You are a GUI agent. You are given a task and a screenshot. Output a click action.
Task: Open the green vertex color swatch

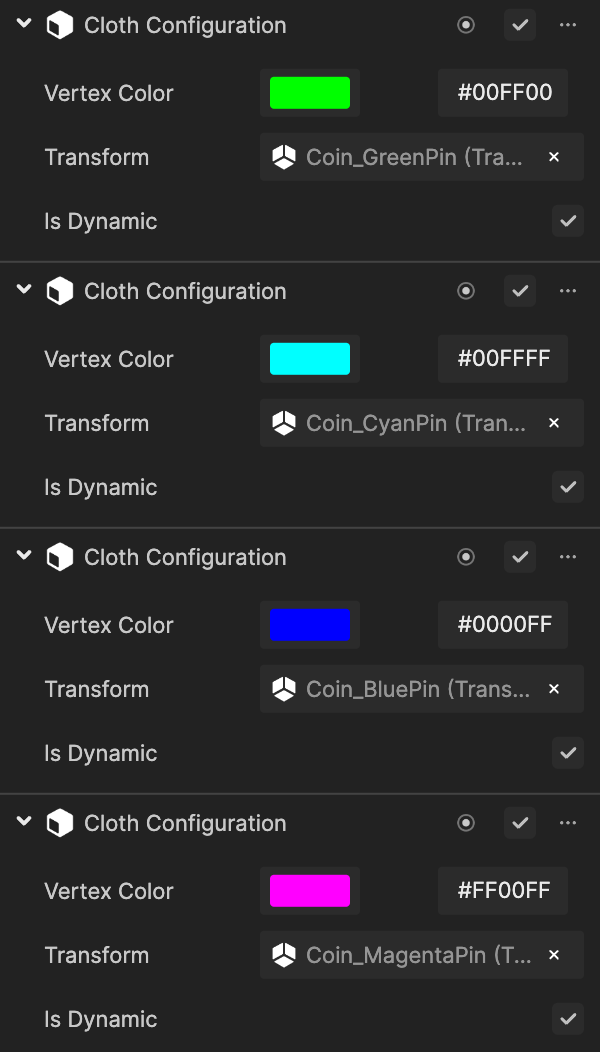coord(309,93)
